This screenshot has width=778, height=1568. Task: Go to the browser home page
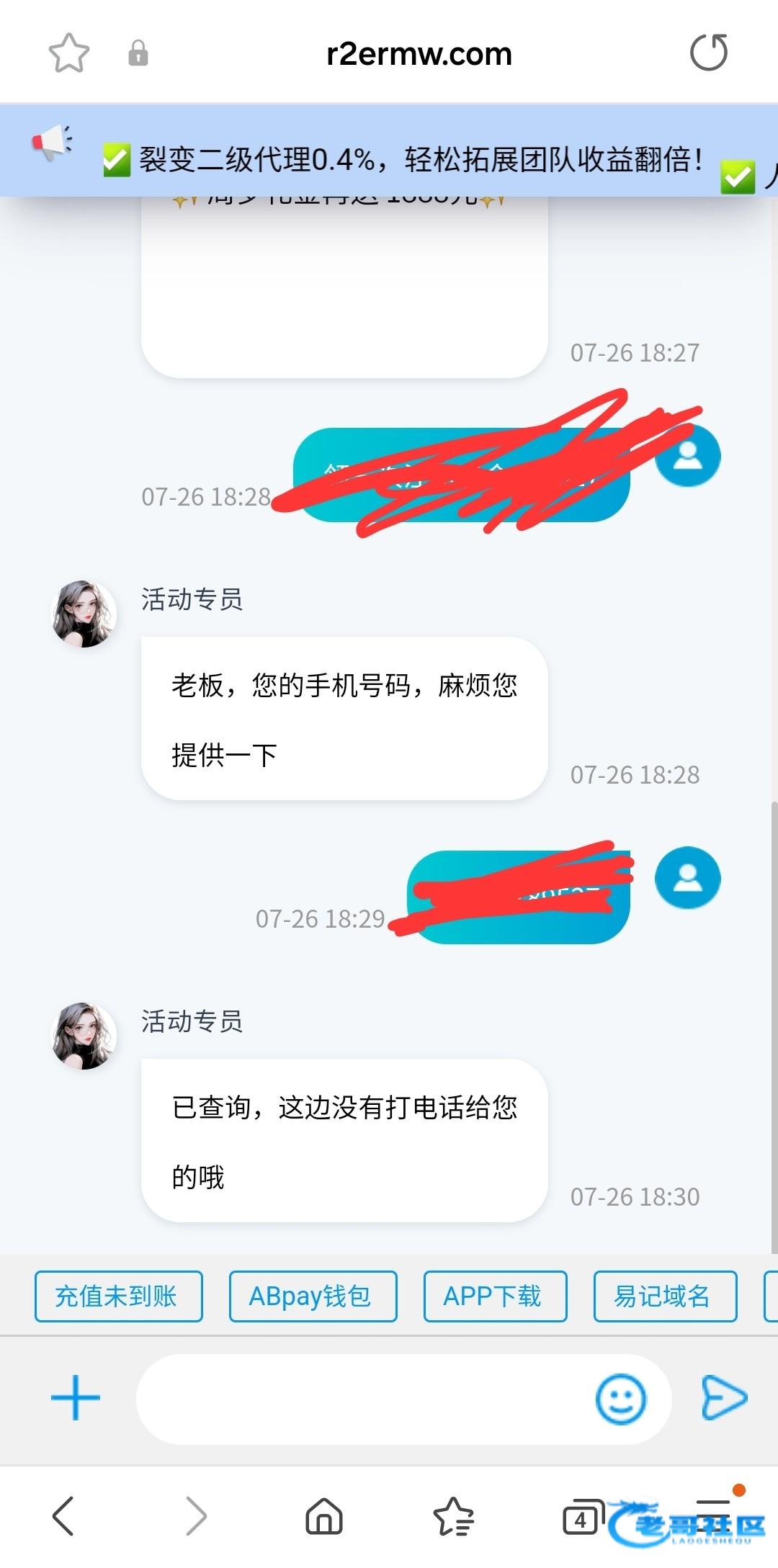[x=324, y=1516]
